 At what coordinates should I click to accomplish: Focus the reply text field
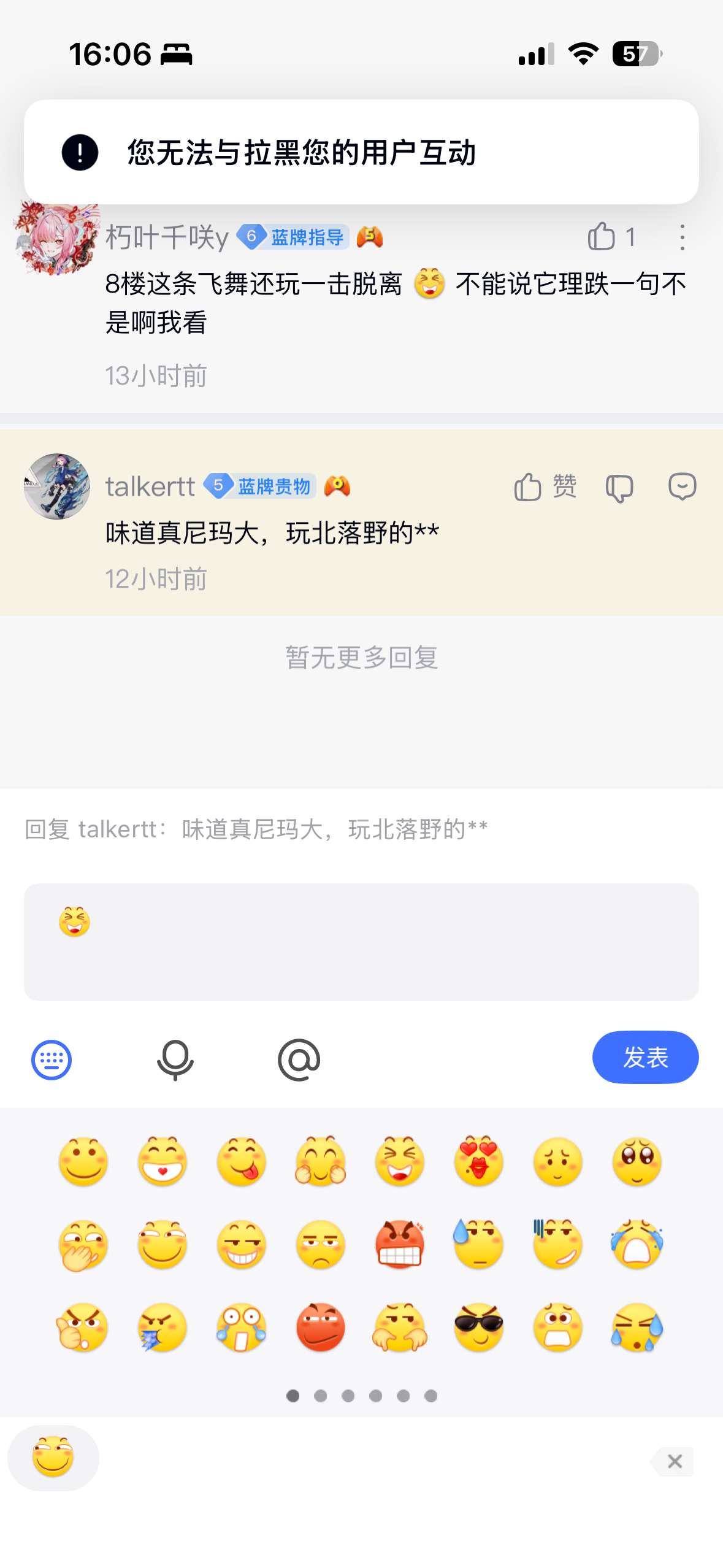tap(361, 942)
